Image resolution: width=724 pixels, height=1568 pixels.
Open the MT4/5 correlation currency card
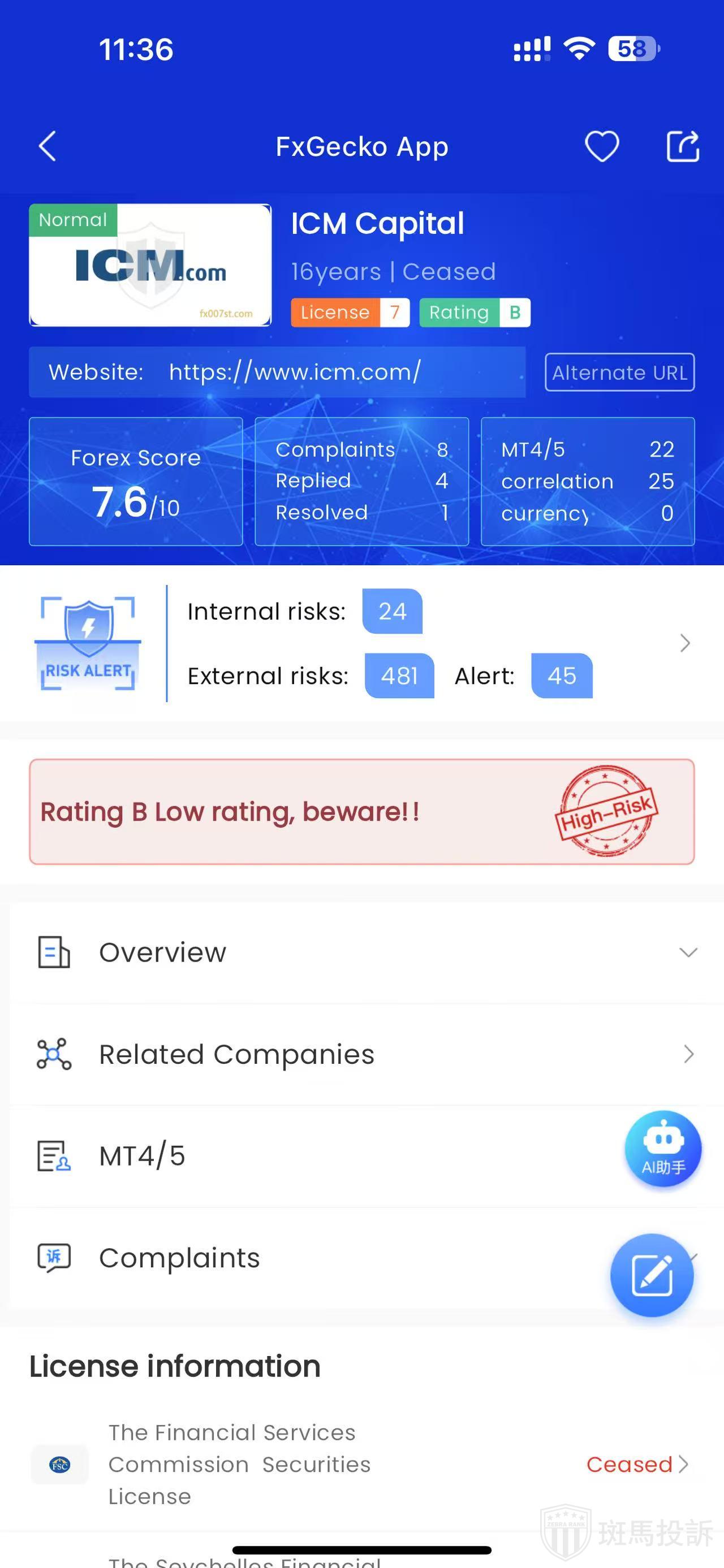588,482
